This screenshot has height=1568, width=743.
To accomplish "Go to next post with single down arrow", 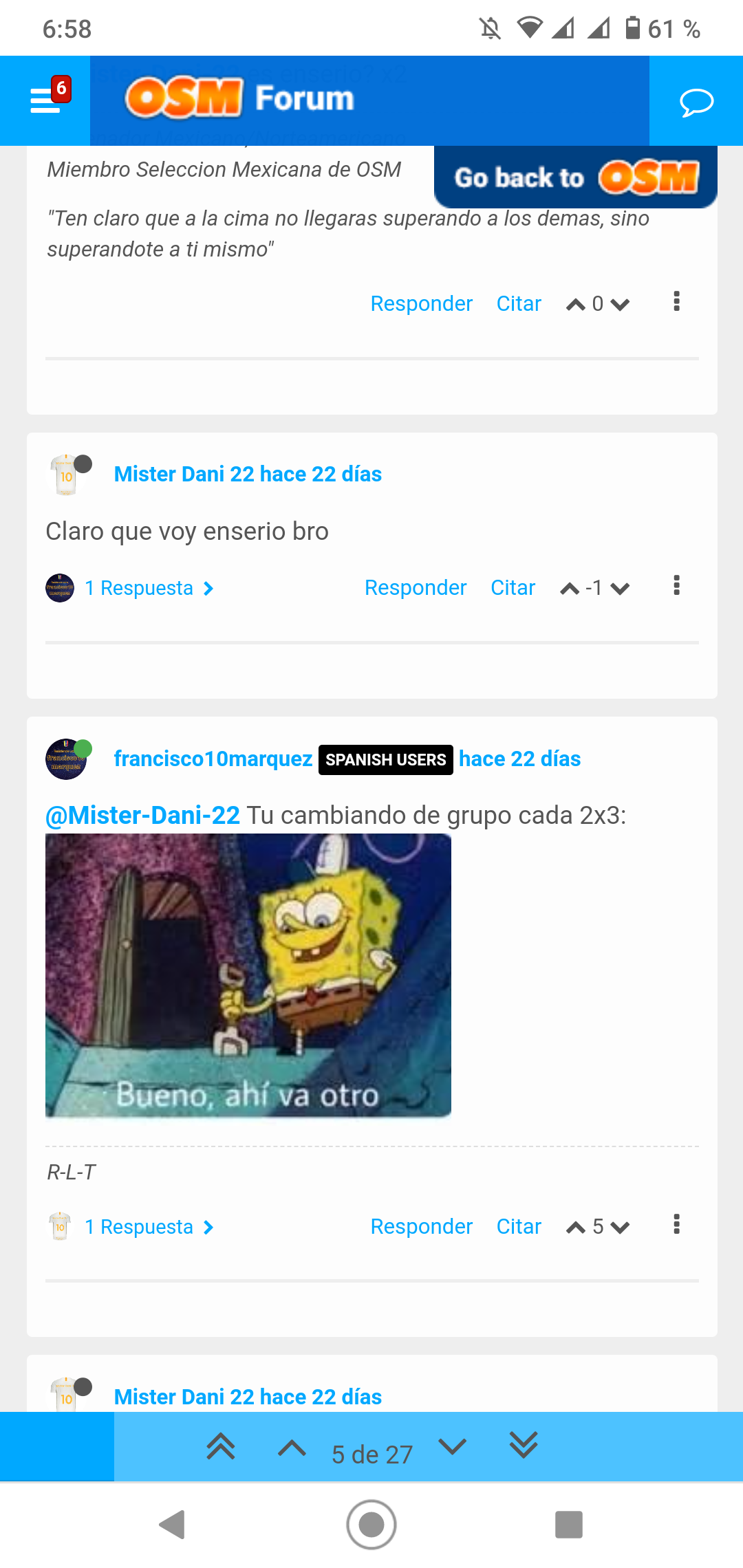I will (x=452, y=1448).
